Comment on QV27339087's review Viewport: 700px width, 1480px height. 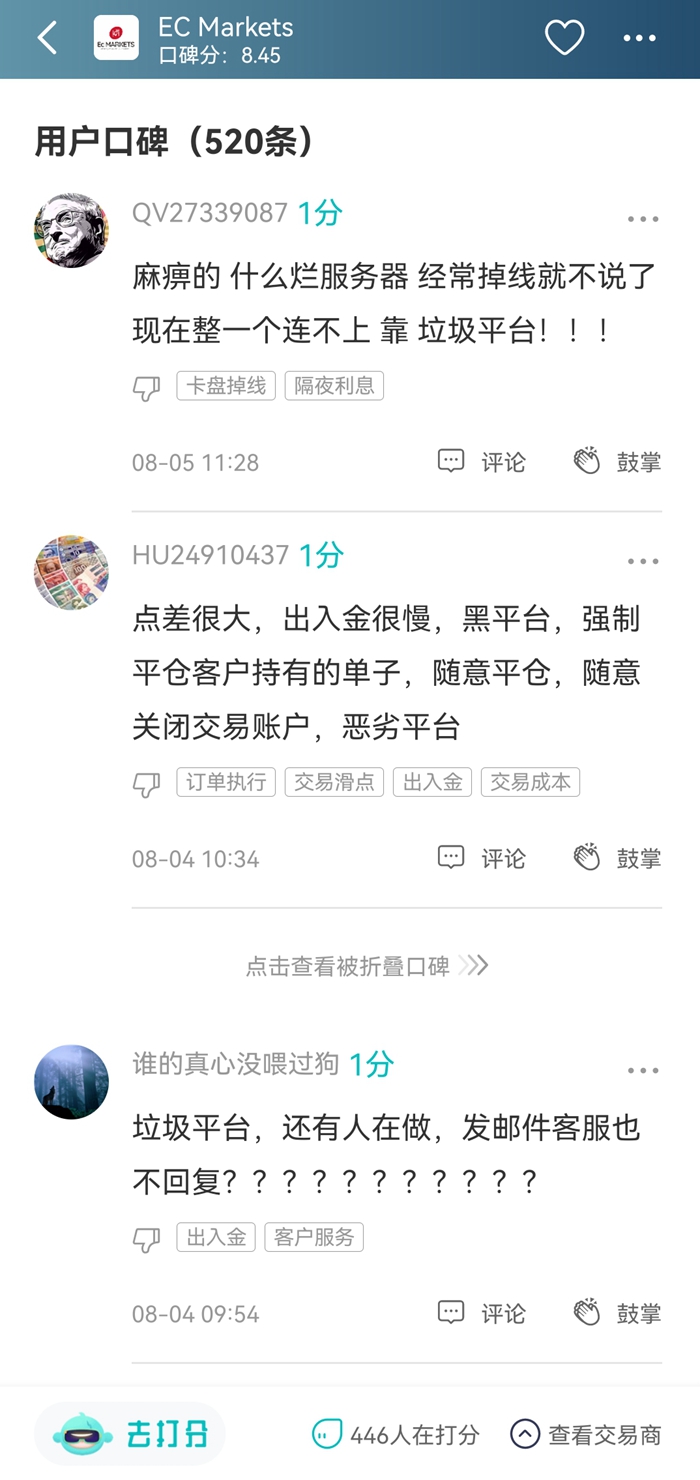(x=482, y=461)
